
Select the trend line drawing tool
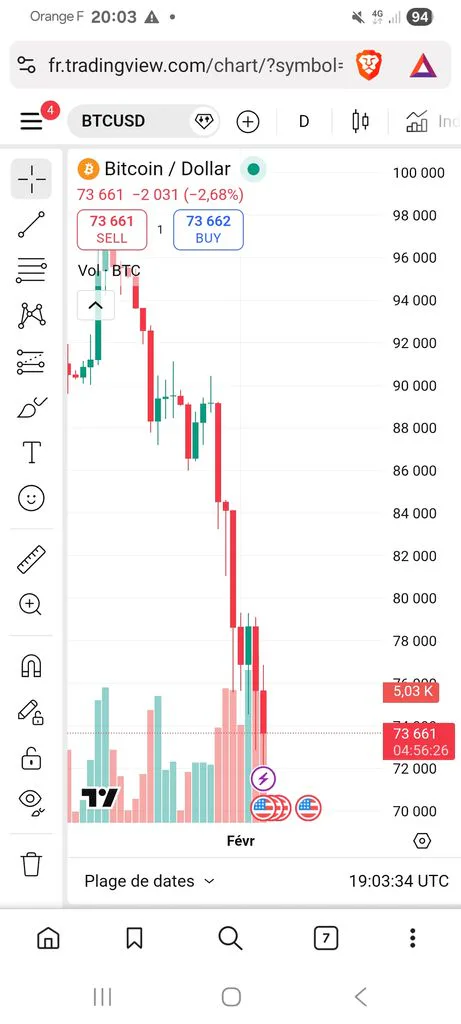[31, 224]
